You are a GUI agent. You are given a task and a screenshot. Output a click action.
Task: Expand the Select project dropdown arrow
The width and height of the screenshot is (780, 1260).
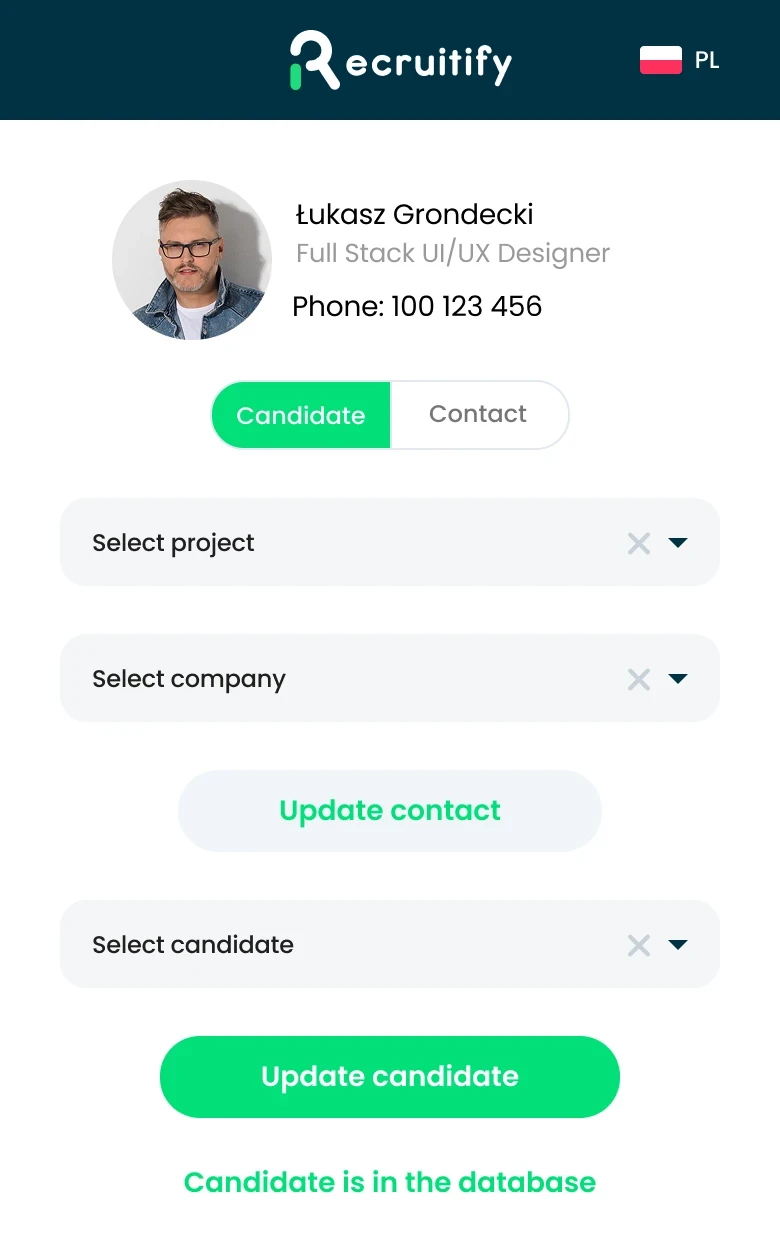678,543
